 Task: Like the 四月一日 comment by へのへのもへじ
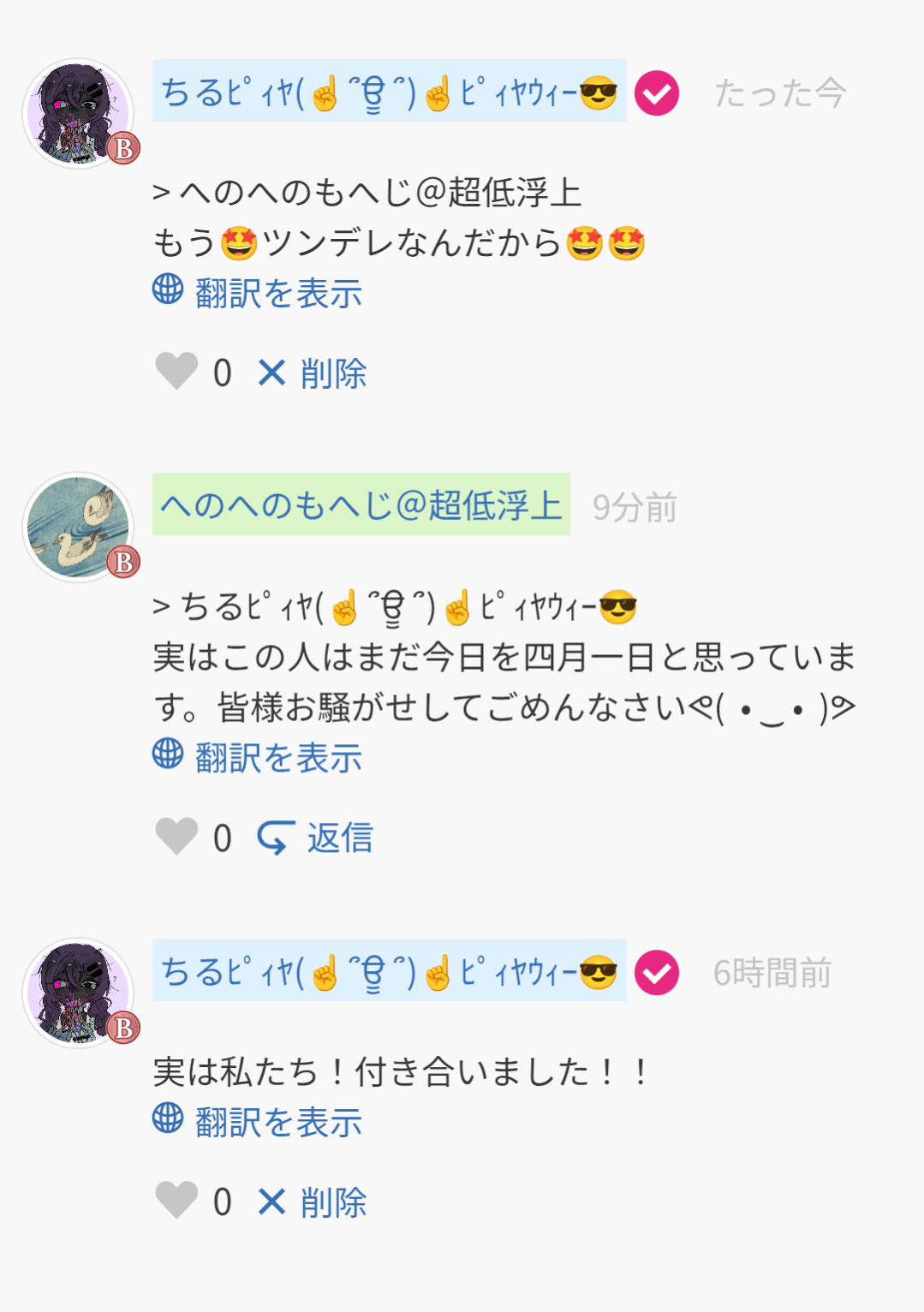pos(177,837)
